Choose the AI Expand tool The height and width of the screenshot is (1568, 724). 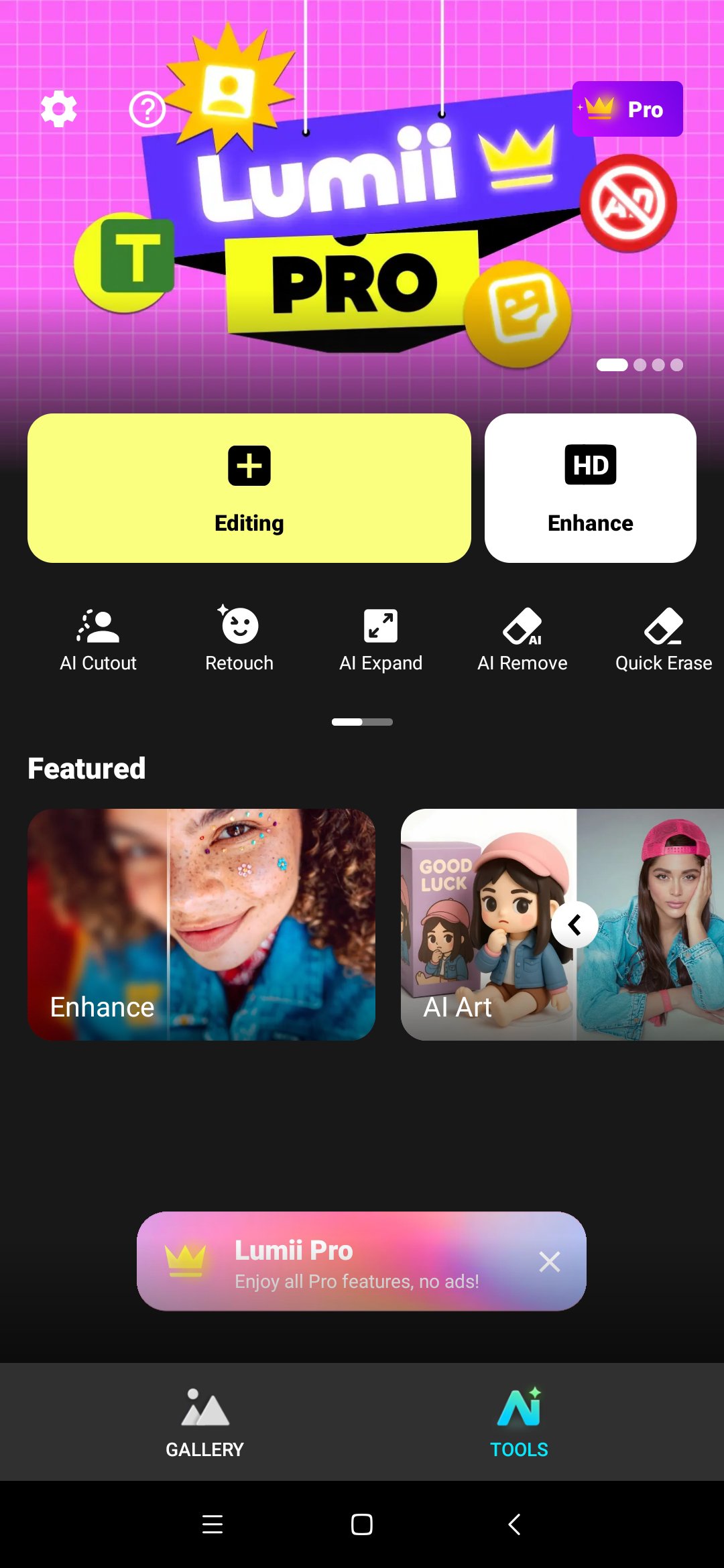pos(381,640)
